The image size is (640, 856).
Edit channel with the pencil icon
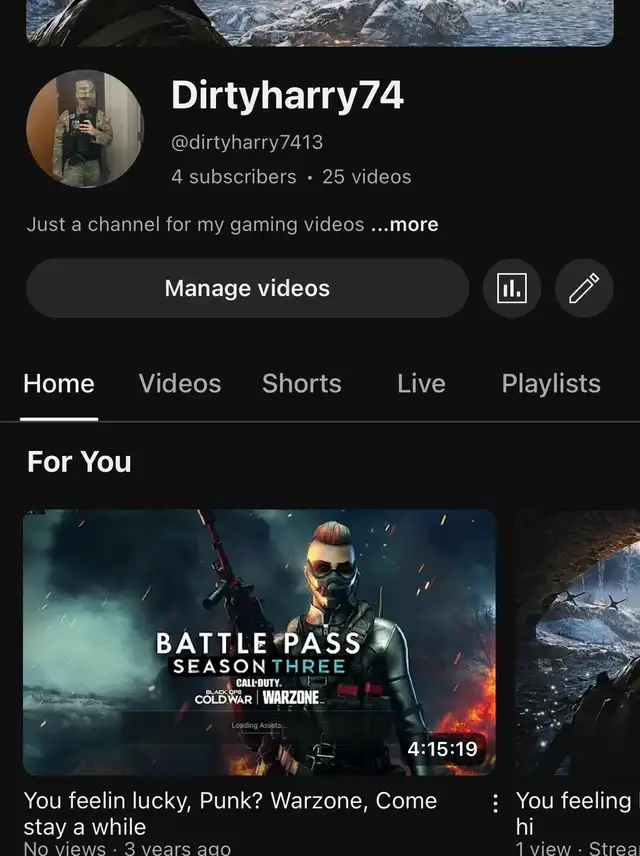[584, 289]
